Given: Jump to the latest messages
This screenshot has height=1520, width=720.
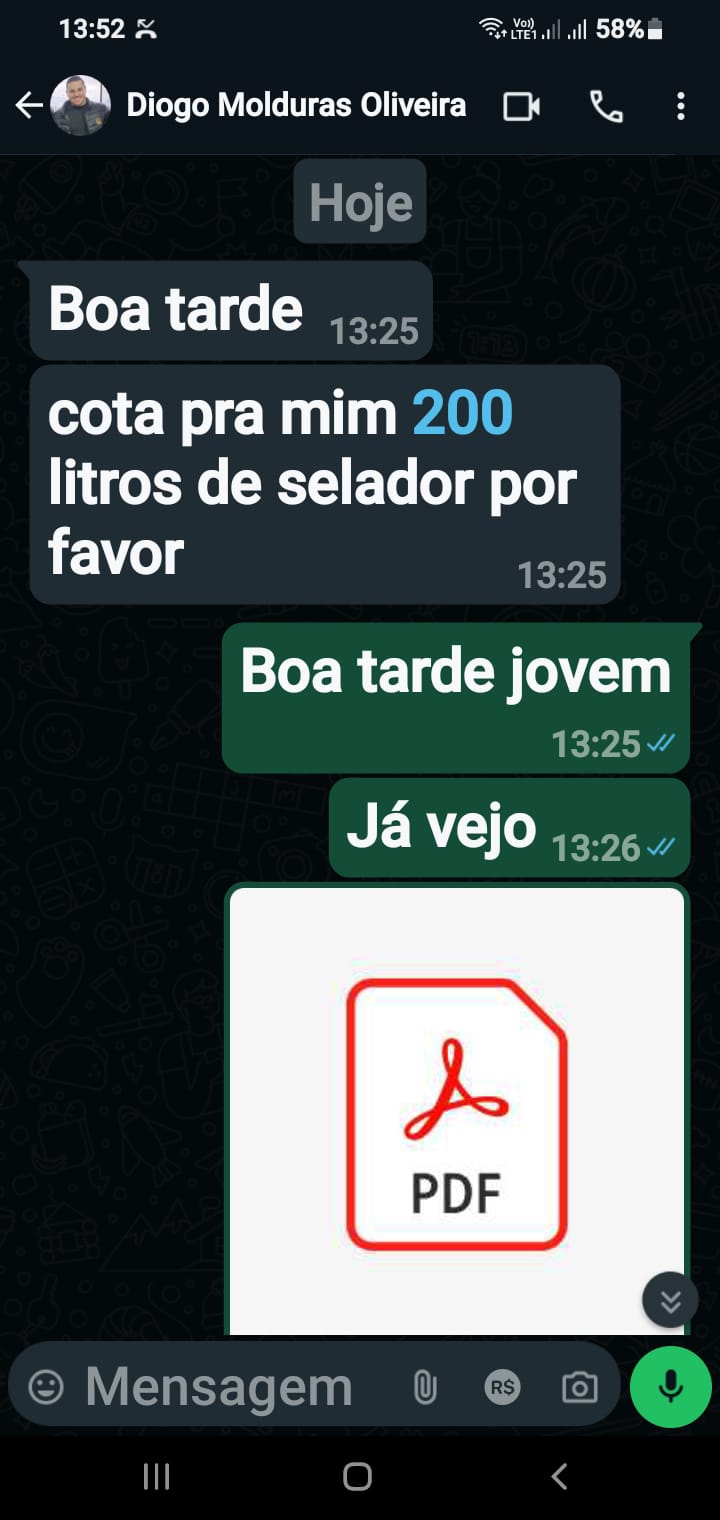Looking at the screenshot, I should click(670, 1300).
